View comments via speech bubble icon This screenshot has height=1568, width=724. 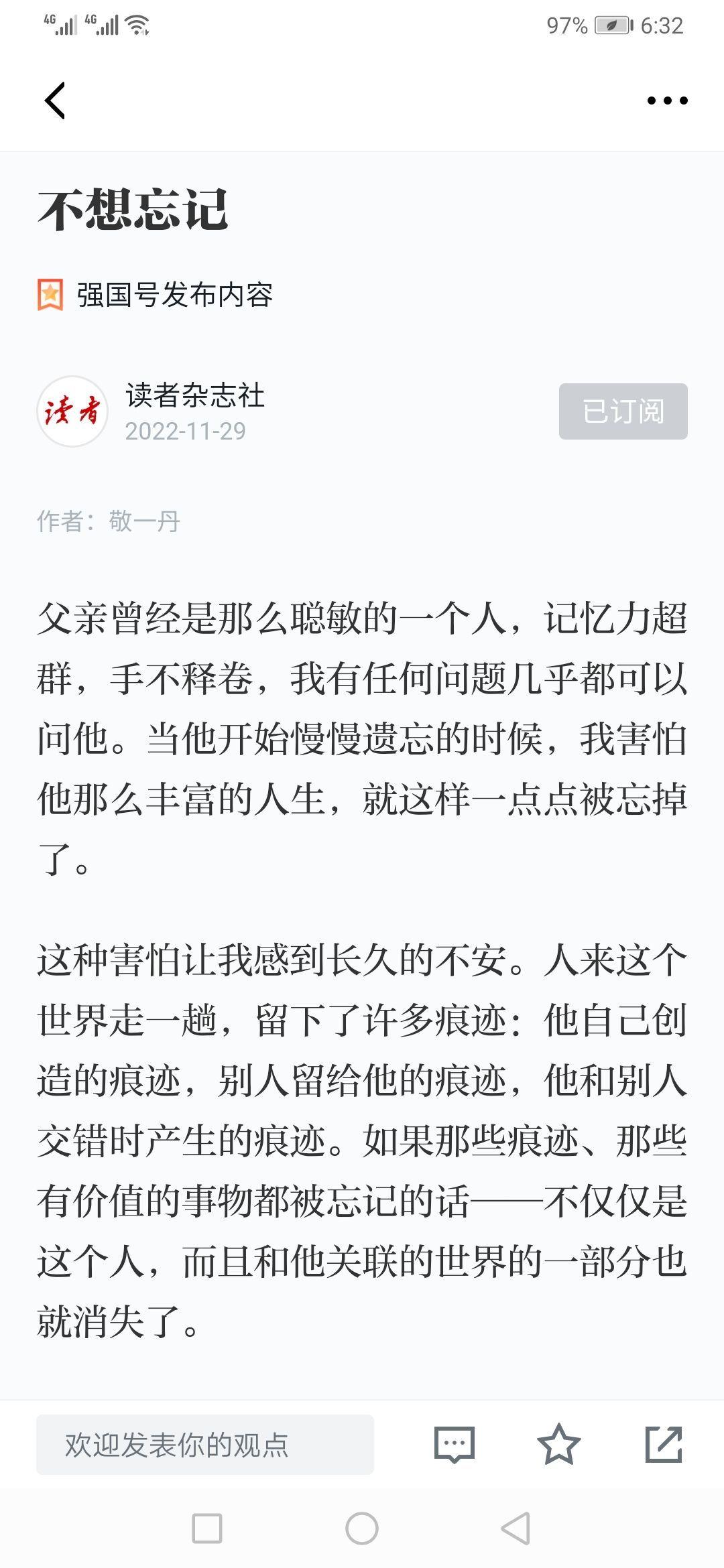click(x=455, y=1445)
